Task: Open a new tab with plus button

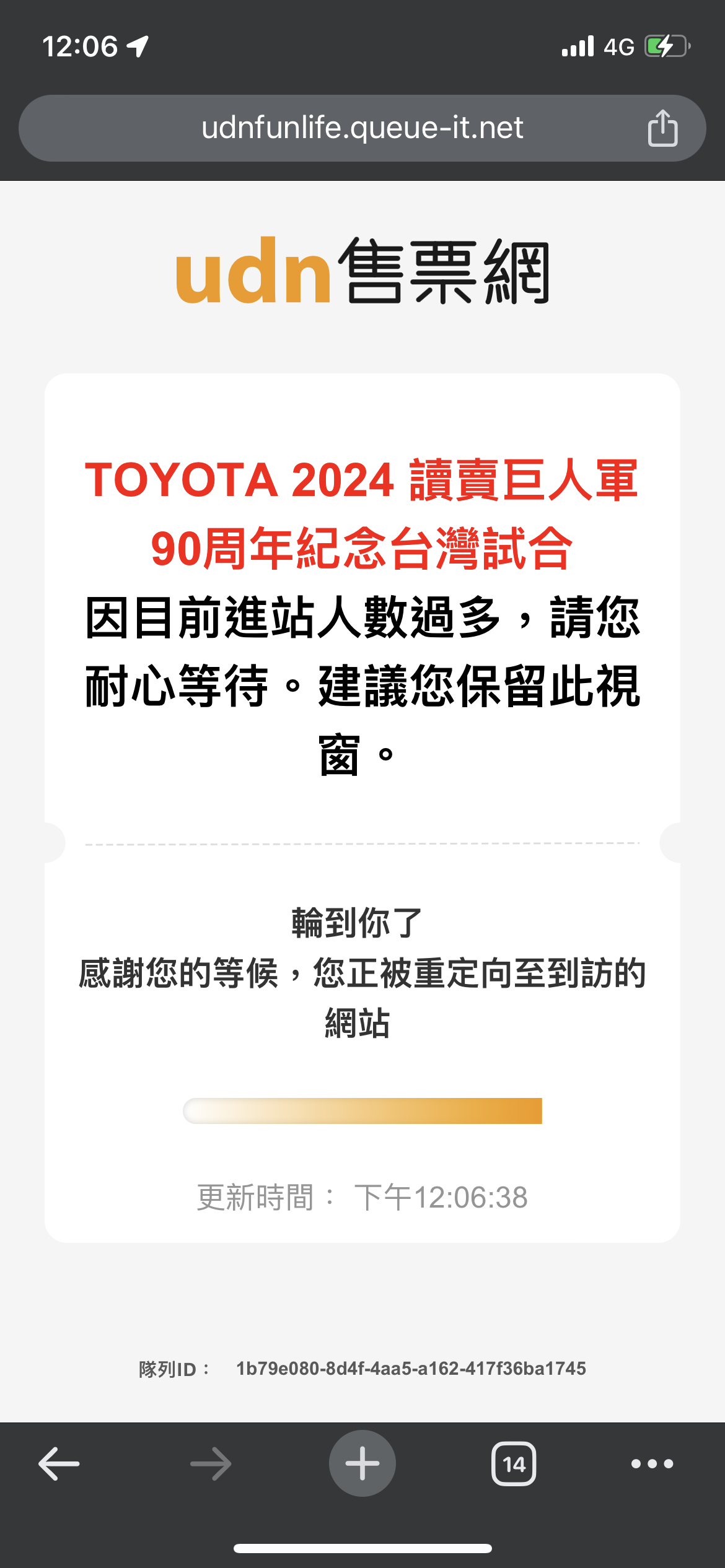Action: [362, 1463]
